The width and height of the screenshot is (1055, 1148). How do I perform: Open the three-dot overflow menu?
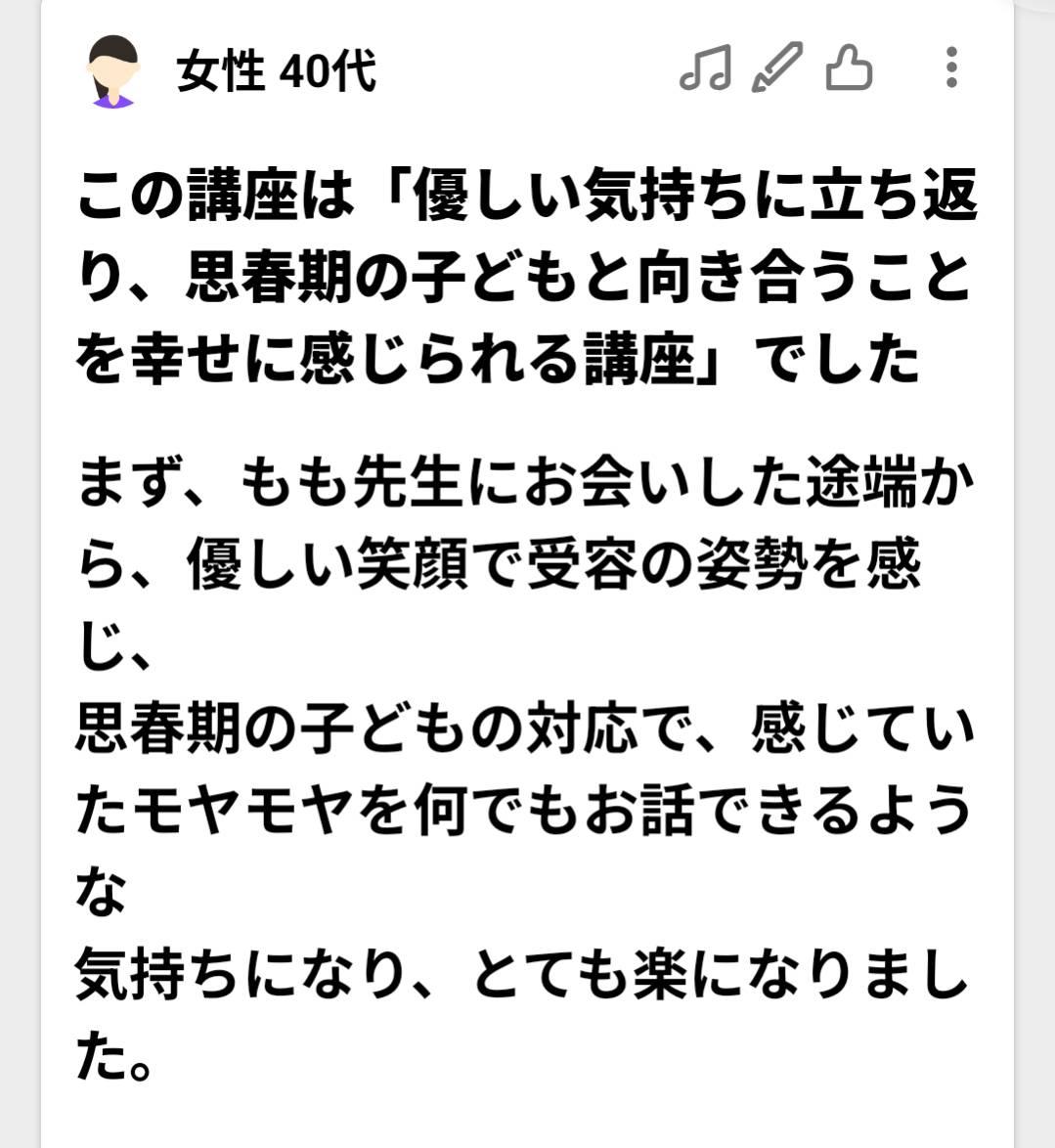[950, 68]
